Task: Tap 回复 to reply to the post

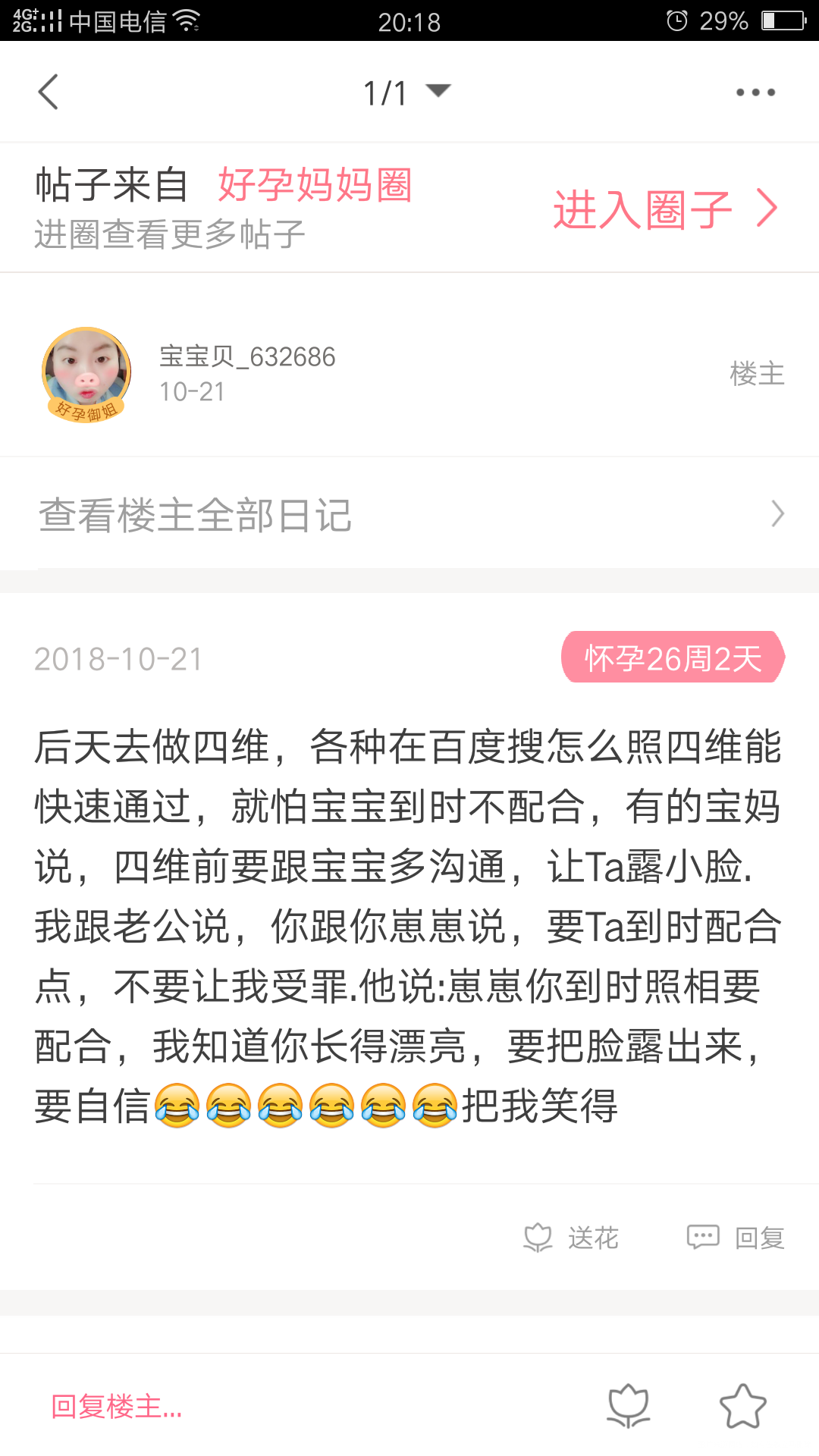Action: pos(758,1236)
